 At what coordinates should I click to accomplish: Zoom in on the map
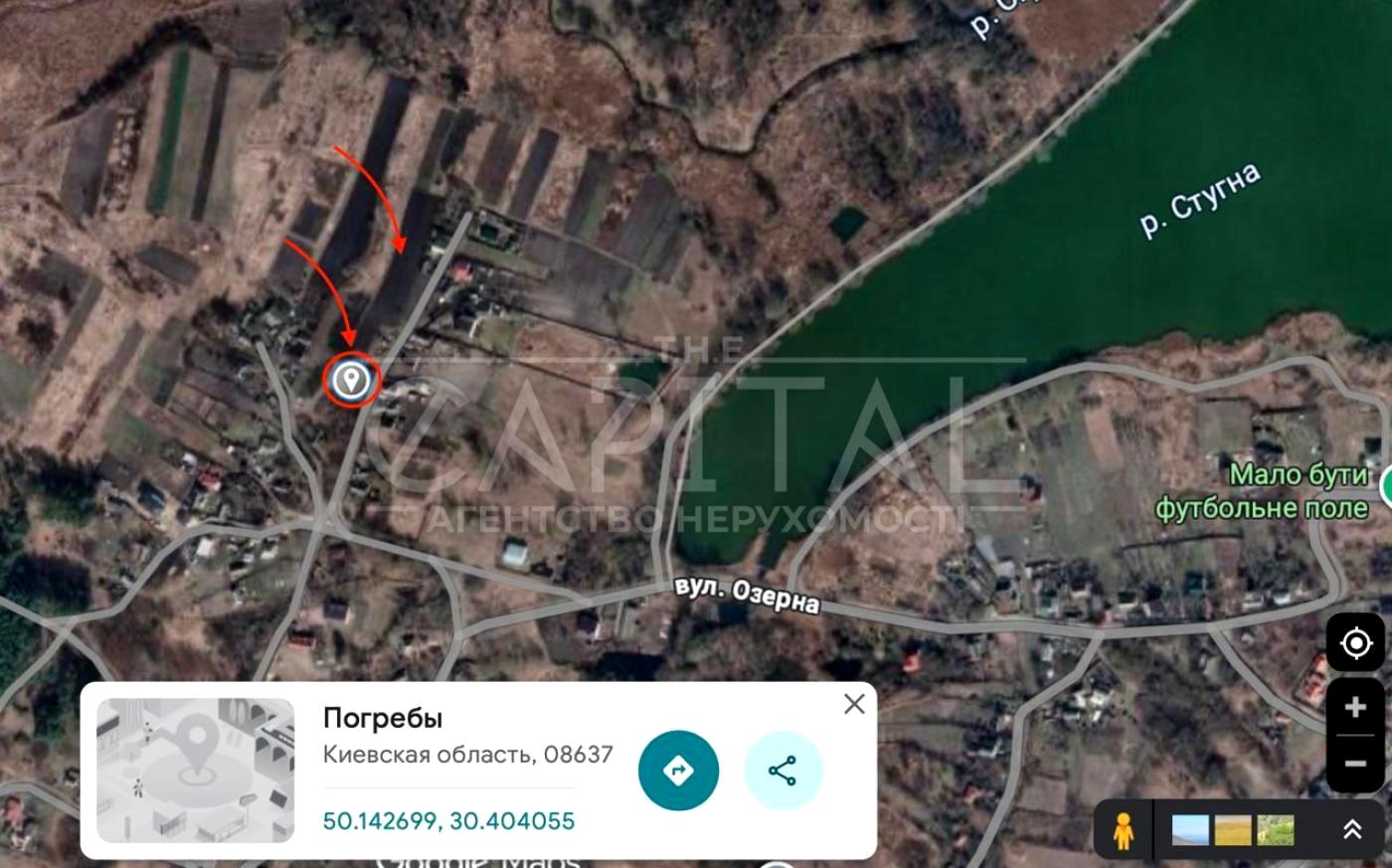pos(1355,708)
